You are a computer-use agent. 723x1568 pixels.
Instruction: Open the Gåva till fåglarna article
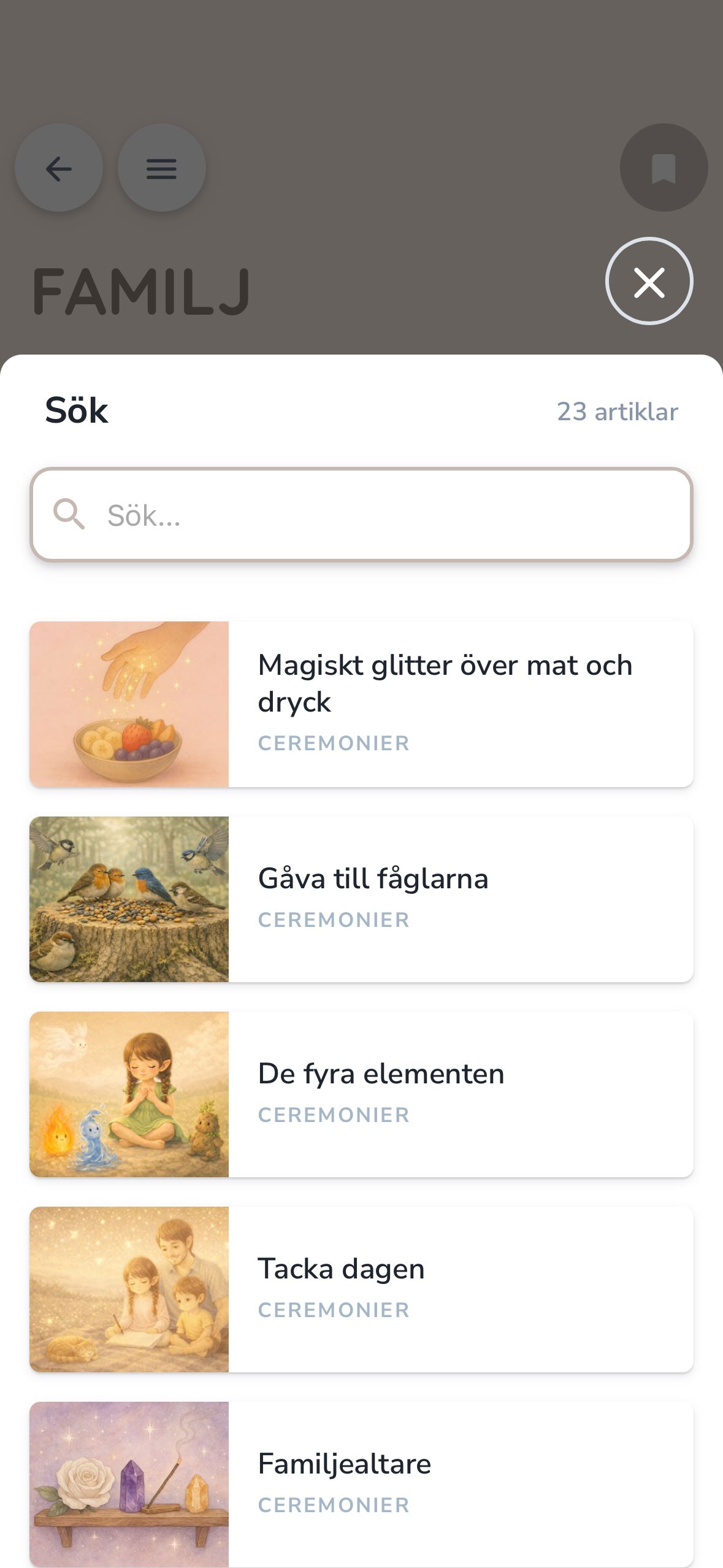362,899
